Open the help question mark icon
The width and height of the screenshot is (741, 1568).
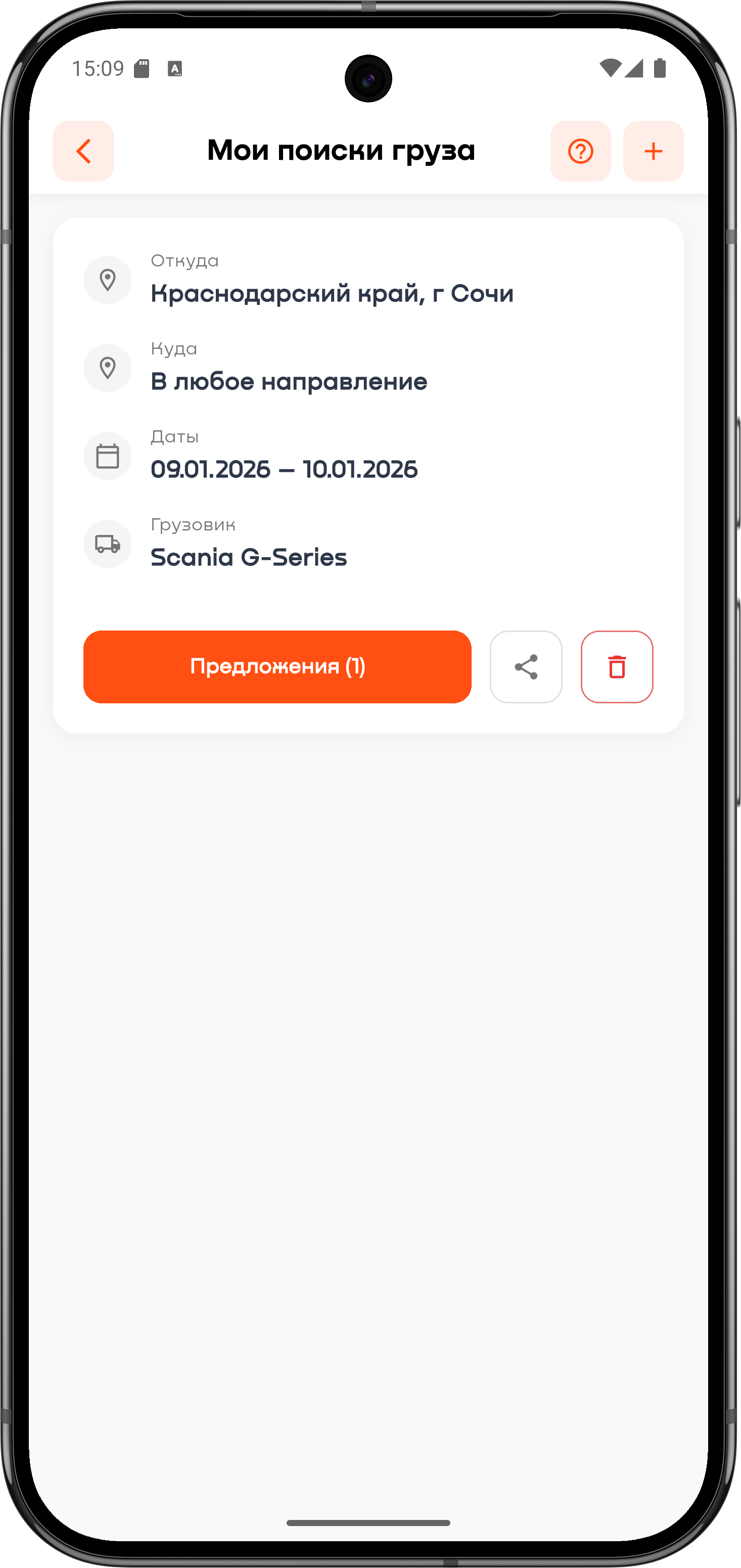pyautogui.click(x=580, y=151)
